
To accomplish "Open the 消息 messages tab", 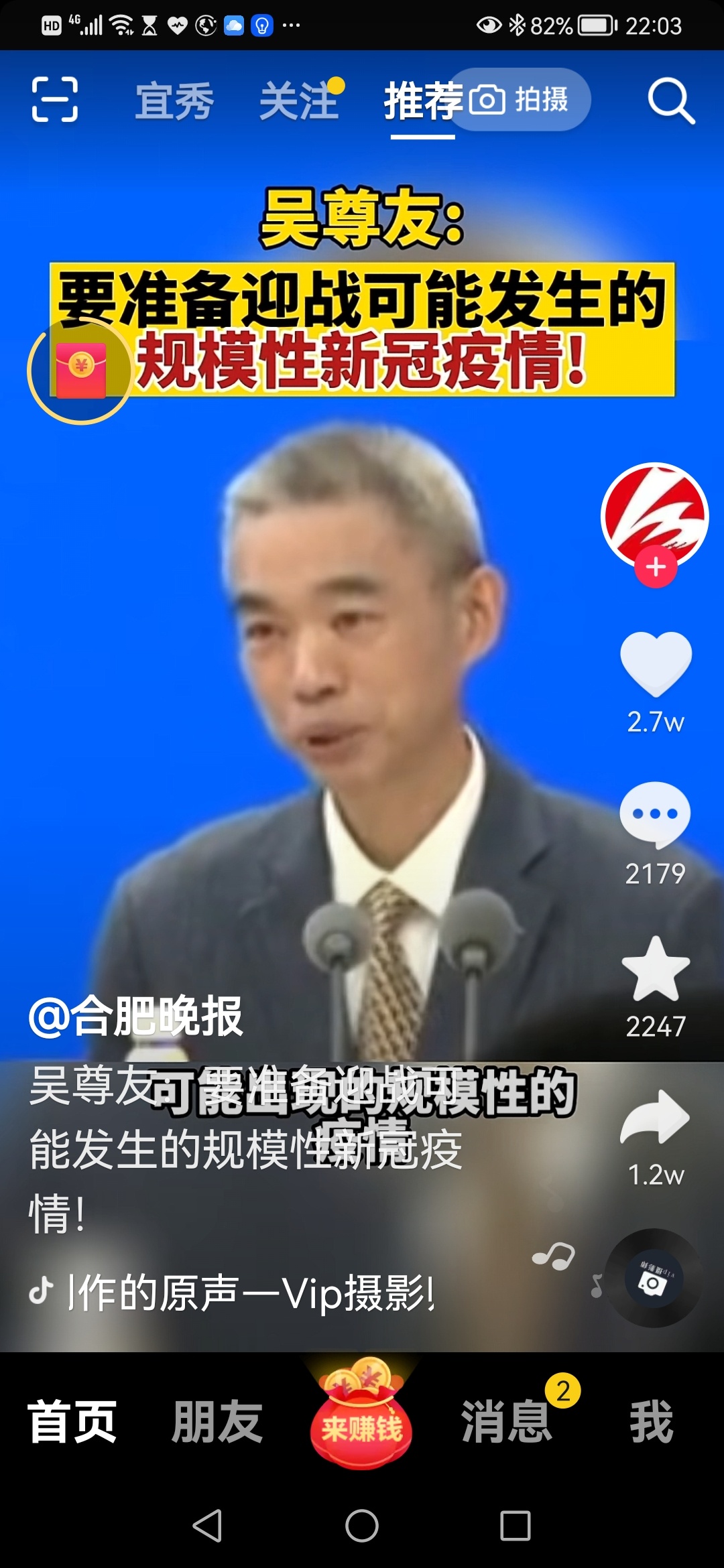I will (507, 1421).
